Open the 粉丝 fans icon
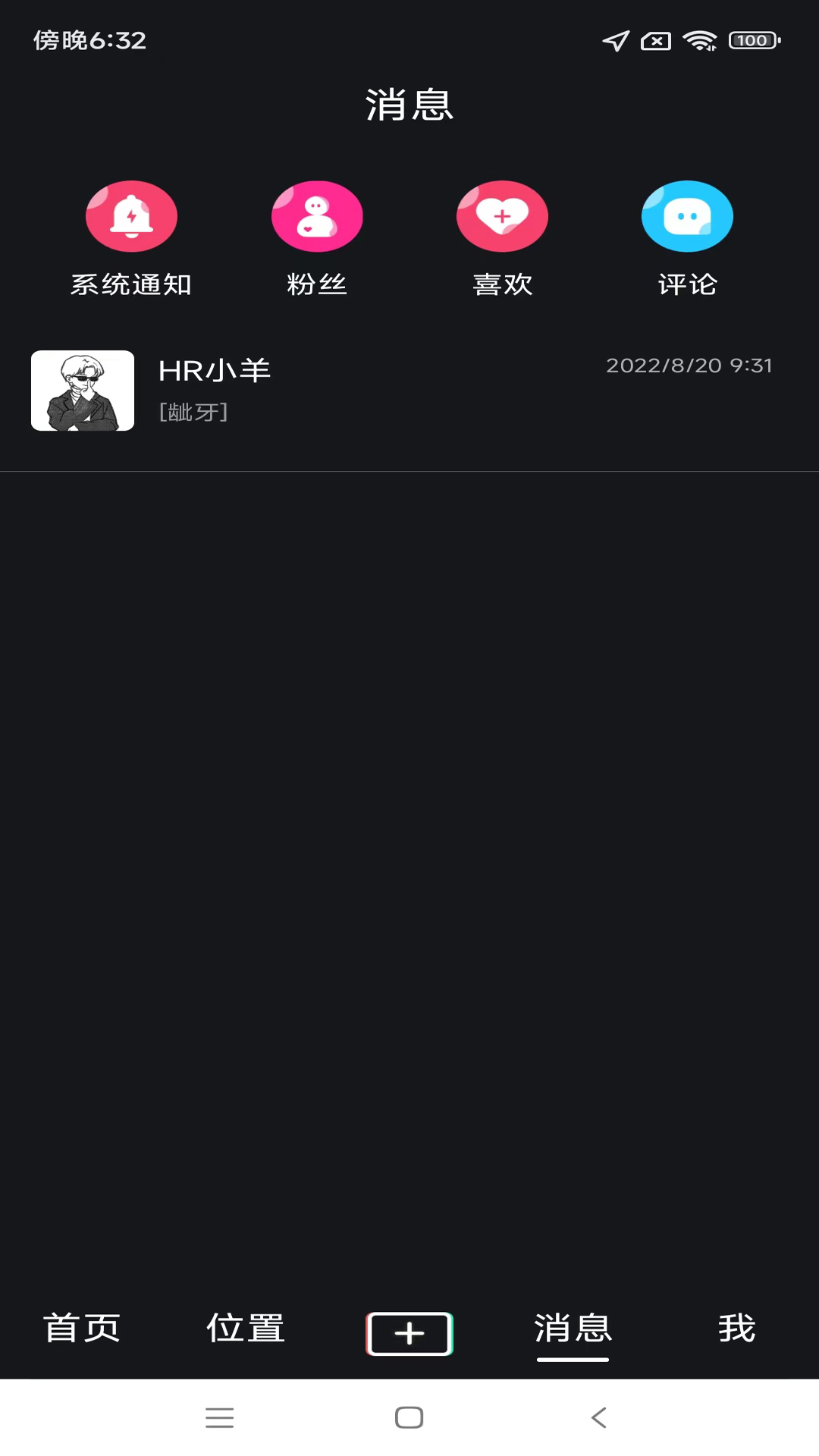This screenshot has height=1456, width=819. (317, 216)
